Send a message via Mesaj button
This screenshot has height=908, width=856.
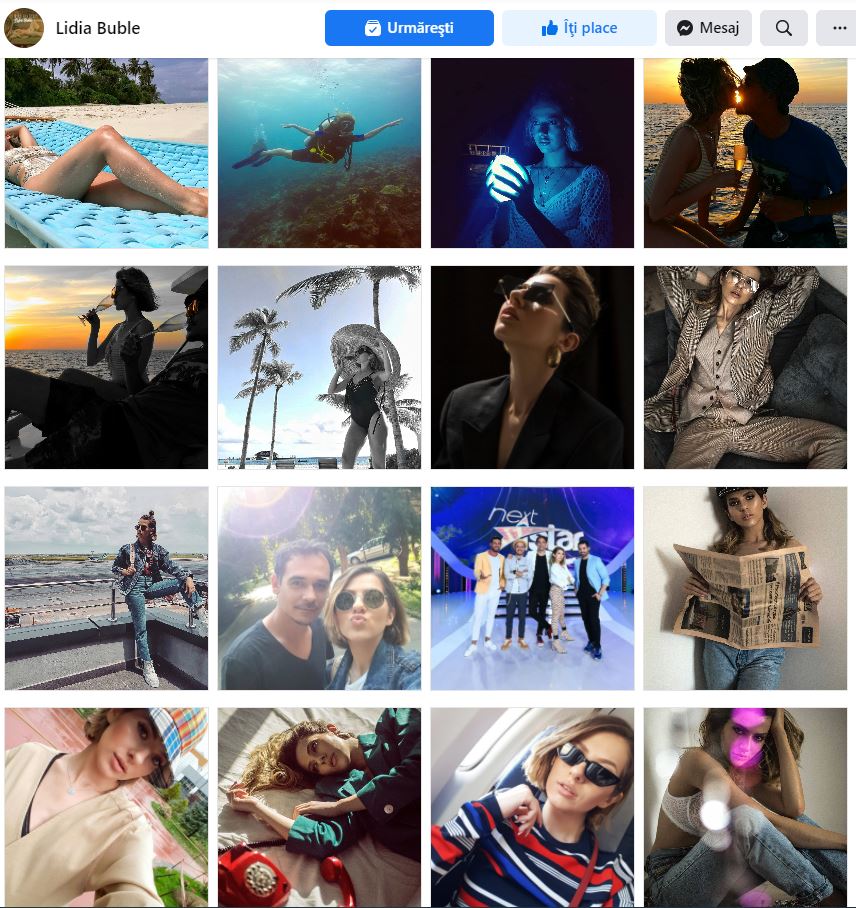708,28
